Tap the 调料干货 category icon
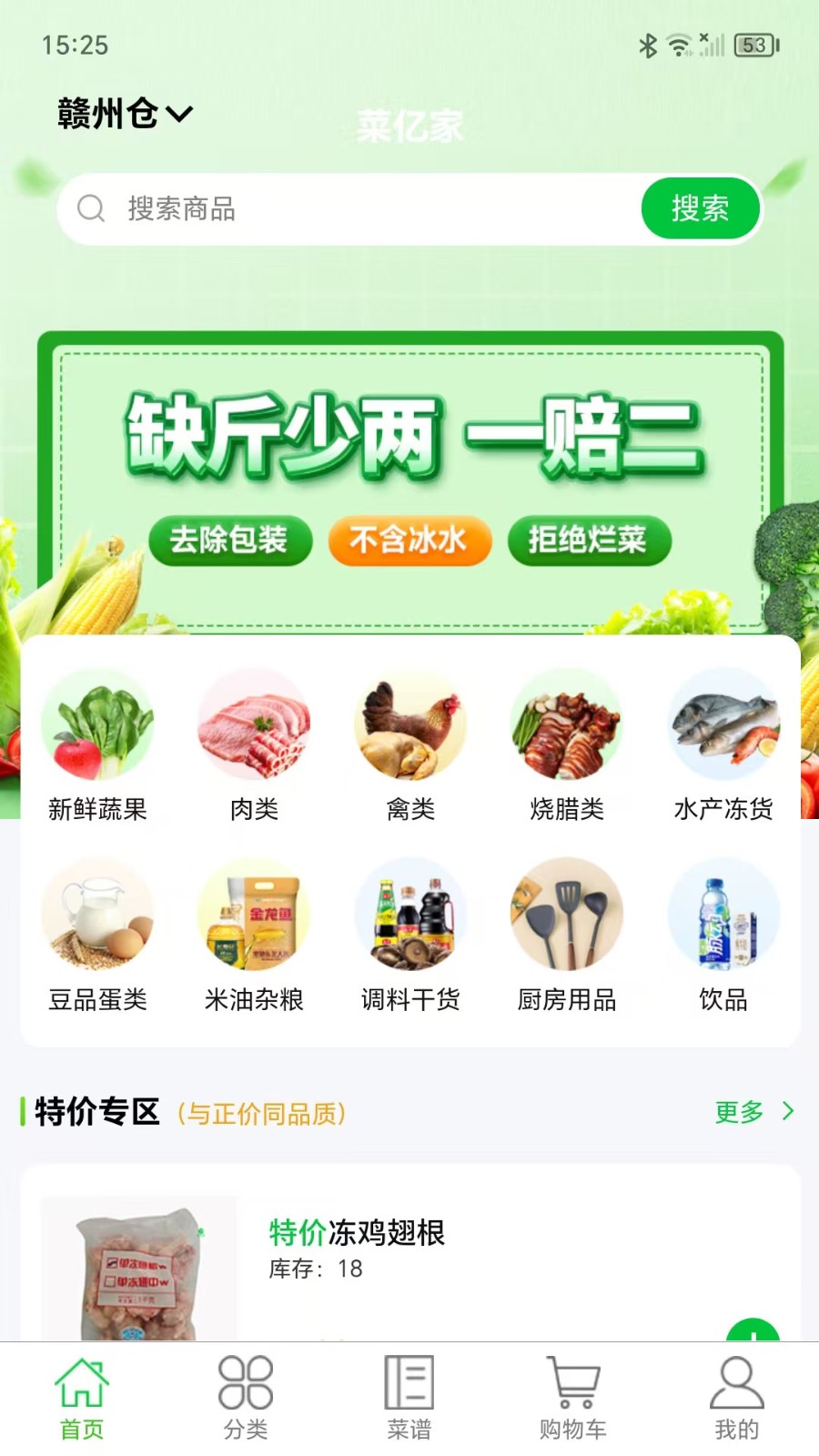Viewport: 819px width, 1456px height. coord(409,916)
